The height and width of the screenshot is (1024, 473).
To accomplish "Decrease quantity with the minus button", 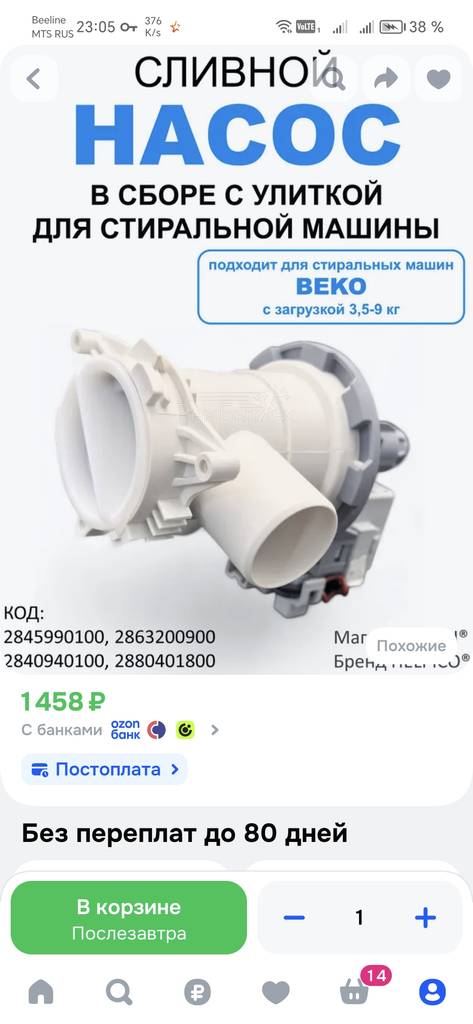I will click(294, 918).
